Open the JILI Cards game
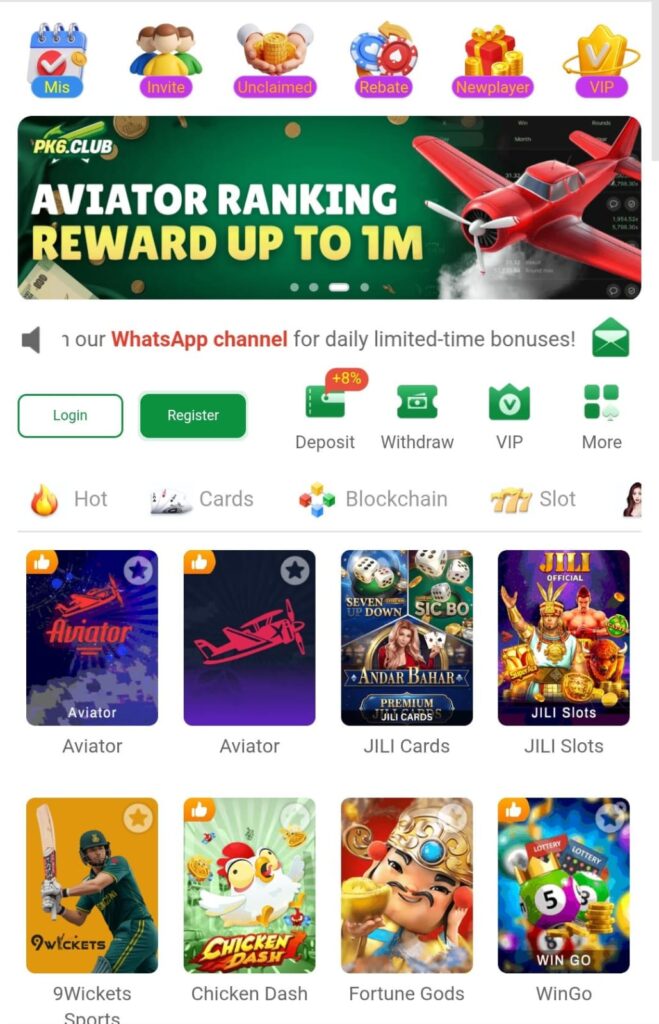This screenshot has width=659, height=1024. 406,638
